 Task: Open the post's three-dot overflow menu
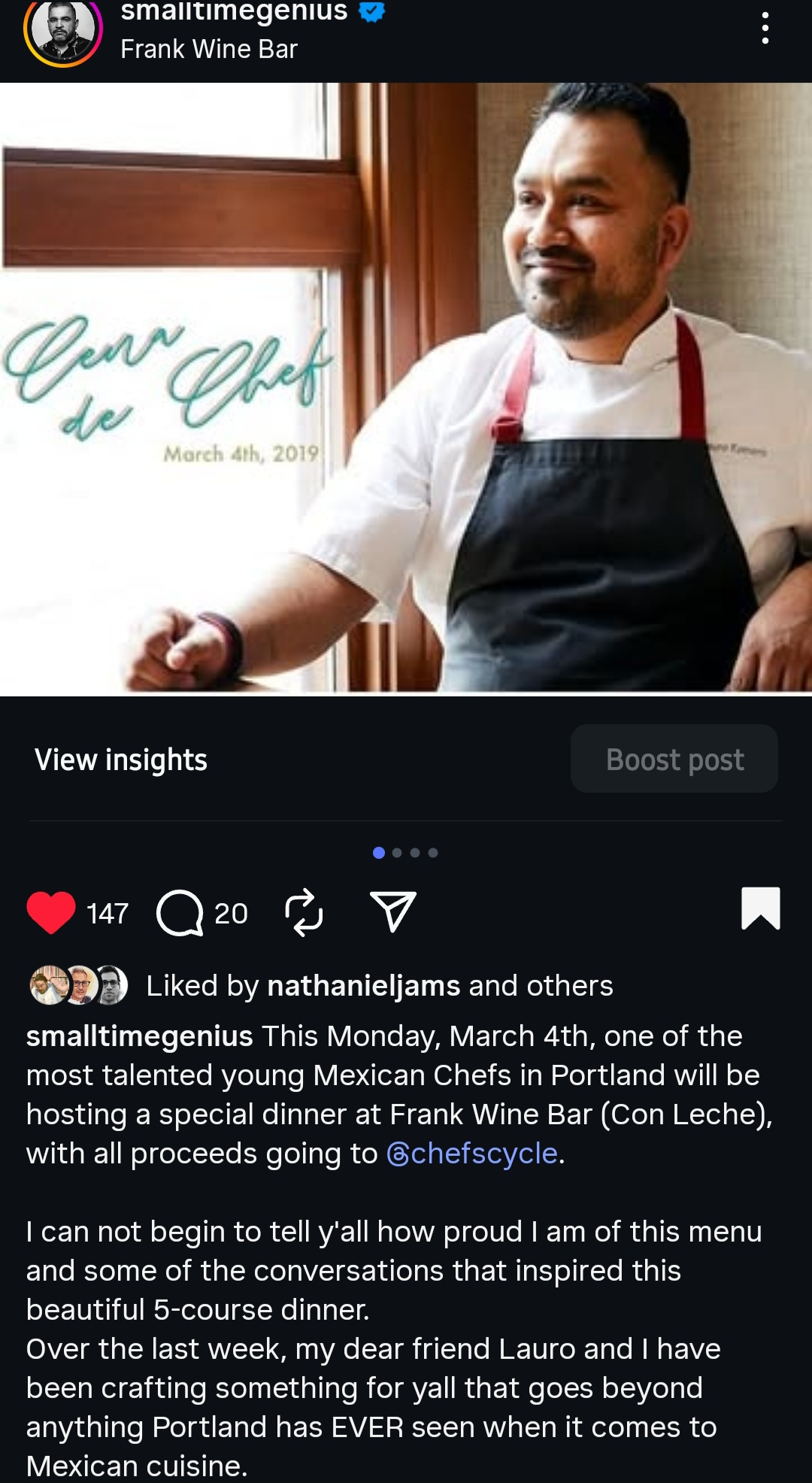765,29
